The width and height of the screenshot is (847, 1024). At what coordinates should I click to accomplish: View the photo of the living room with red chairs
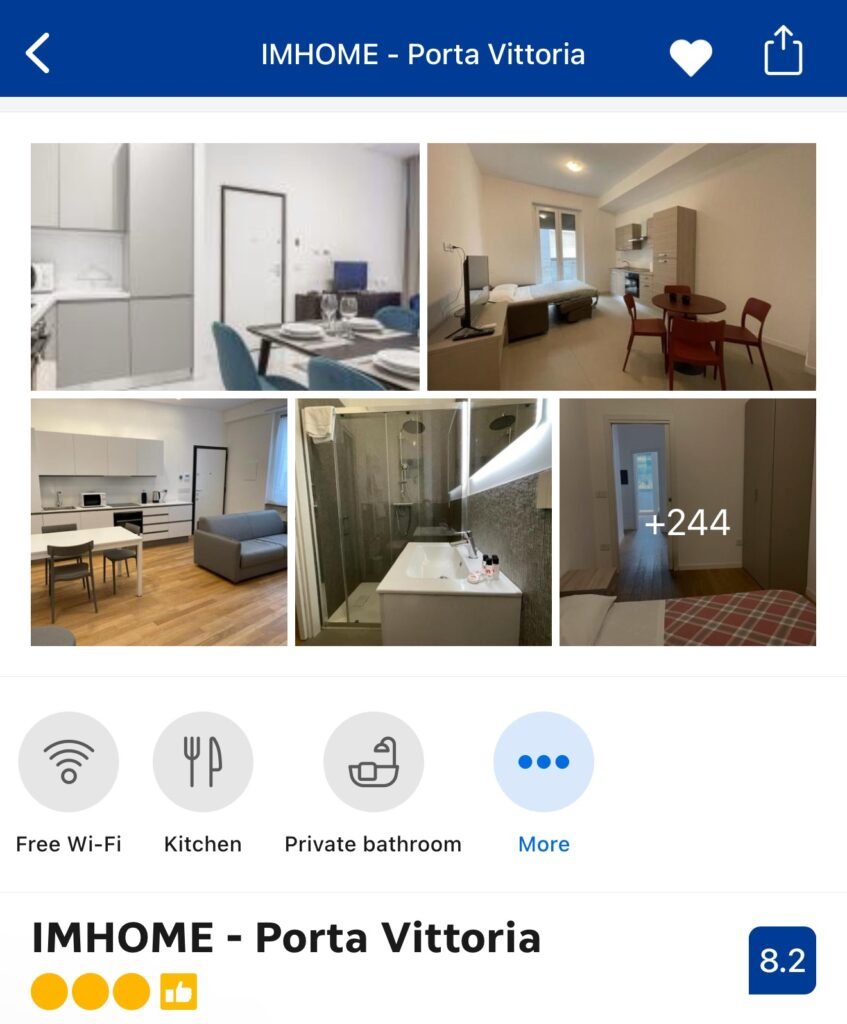[x=621, y=266]
